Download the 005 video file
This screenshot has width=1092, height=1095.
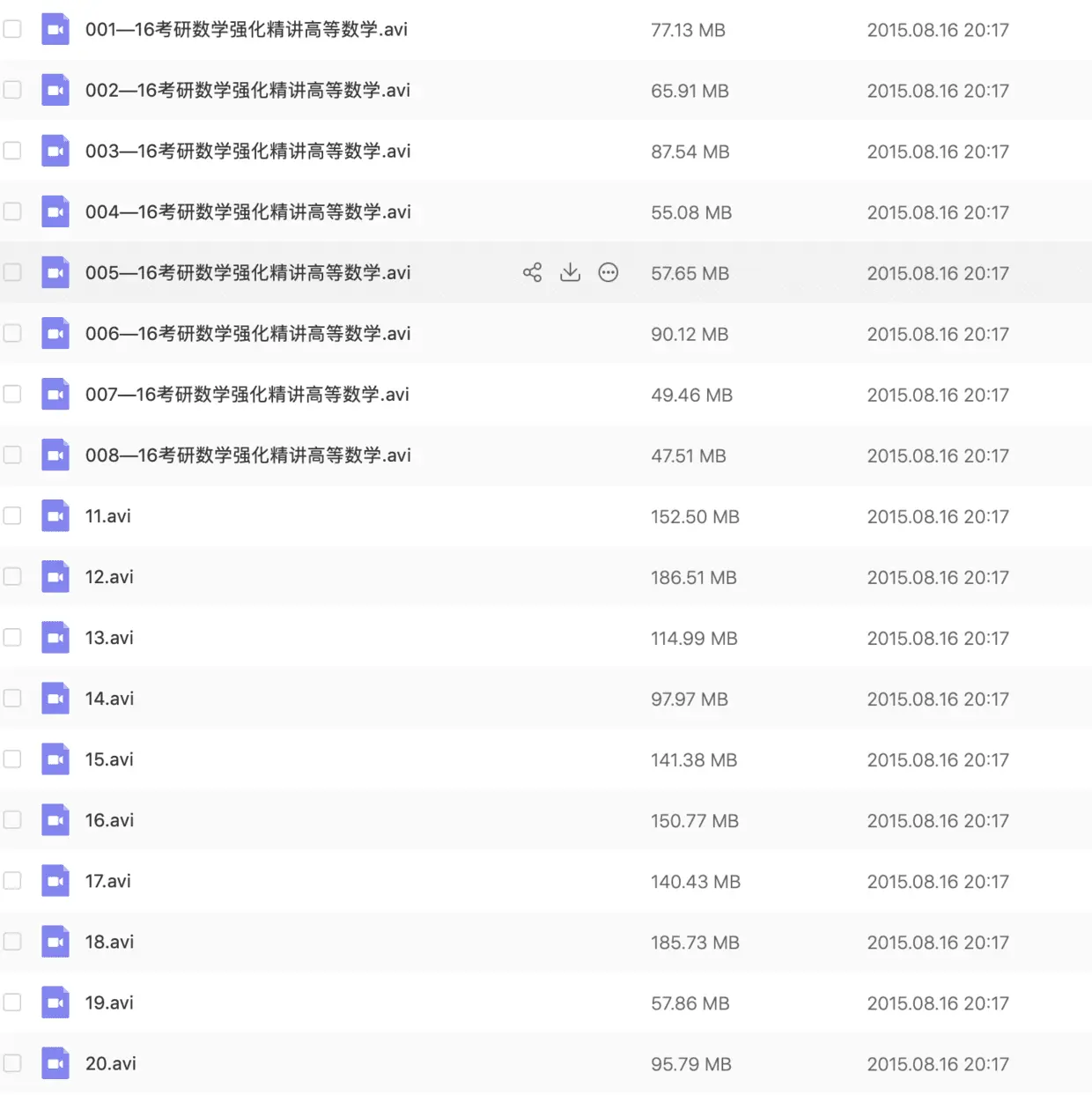(x=571, y=273)
